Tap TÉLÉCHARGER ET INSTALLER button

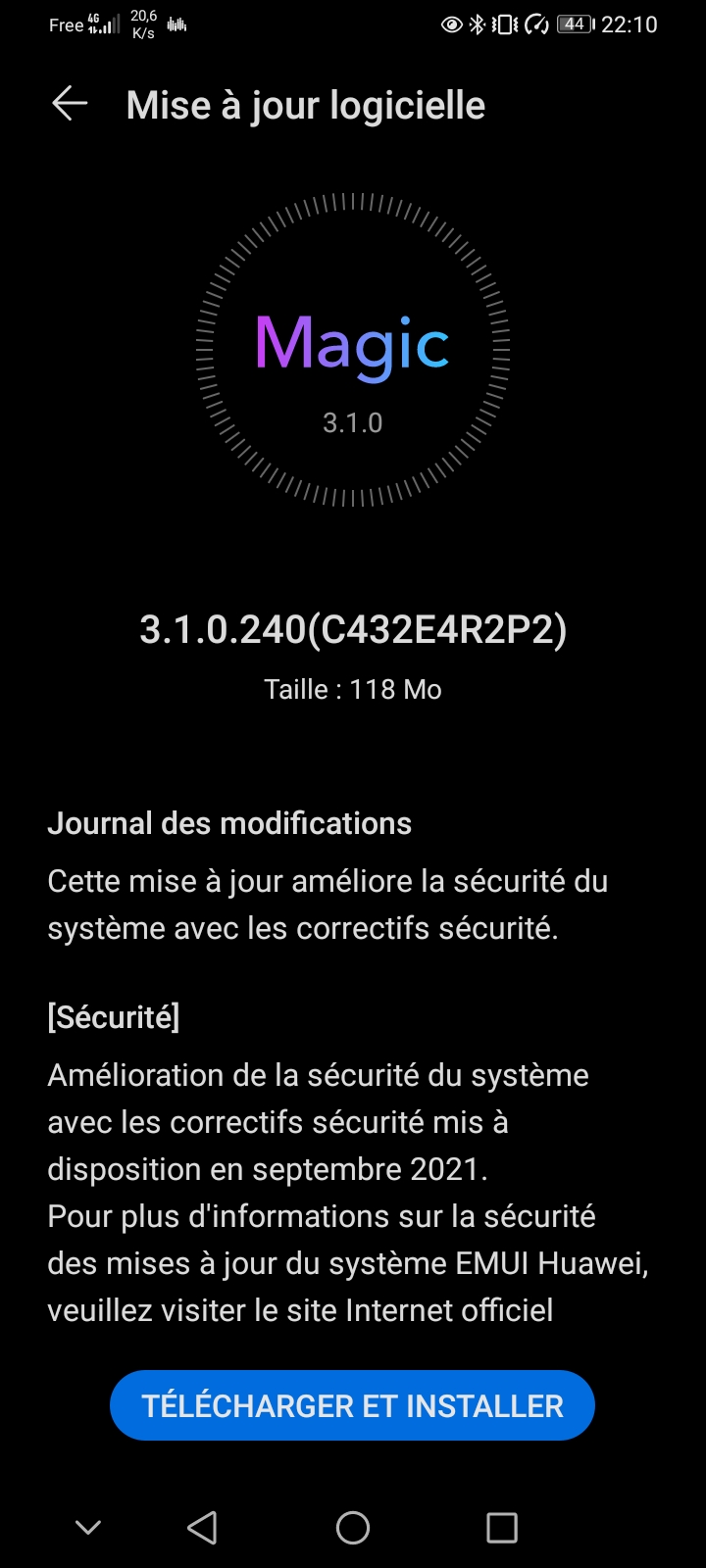[352, 1405]
